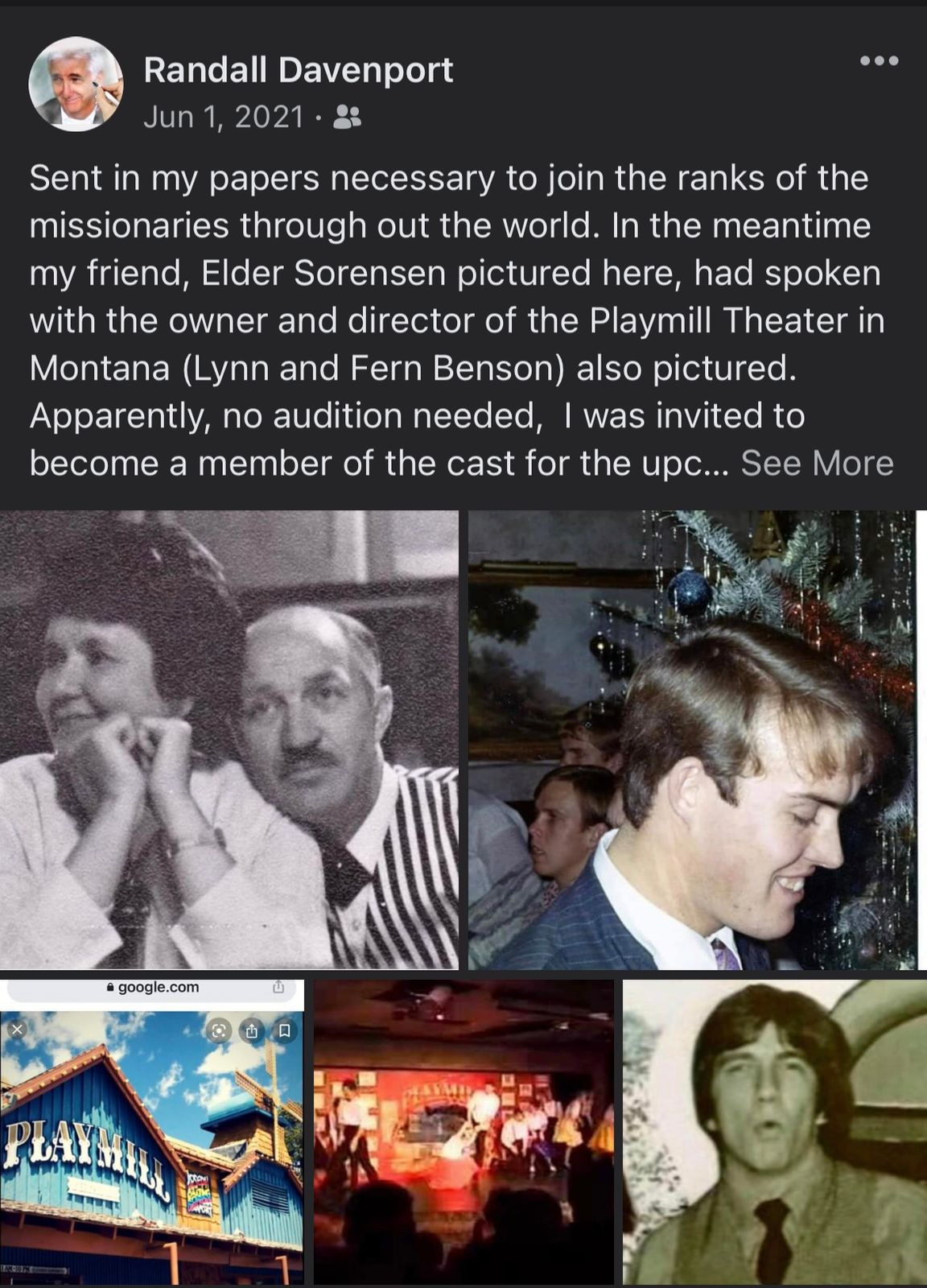Tap the Randall Davenport name link
927x1288 pixels.
[x=298, y=70]
